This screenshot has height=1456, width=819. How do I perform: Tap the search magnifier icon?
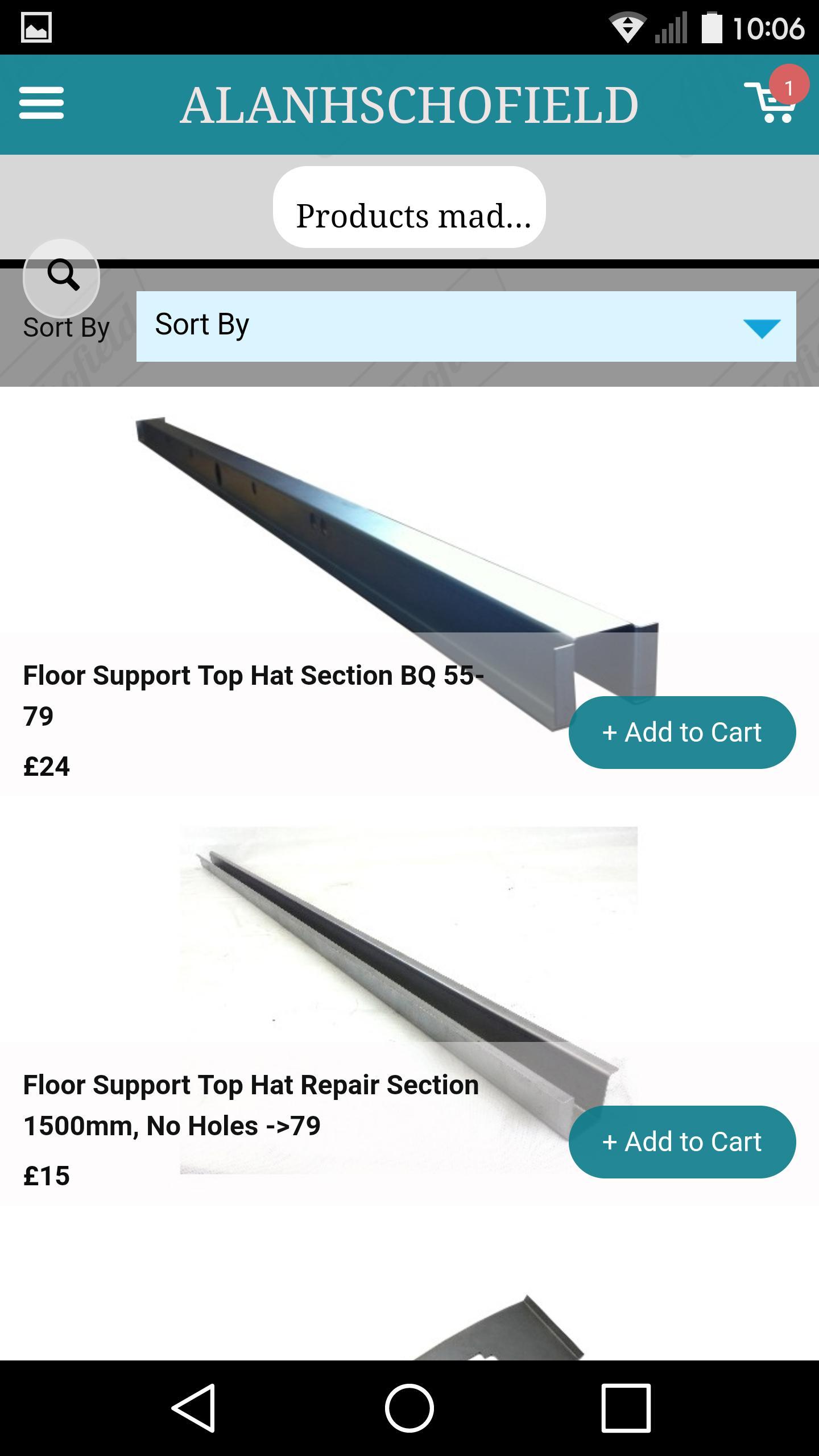click(62, 277)
